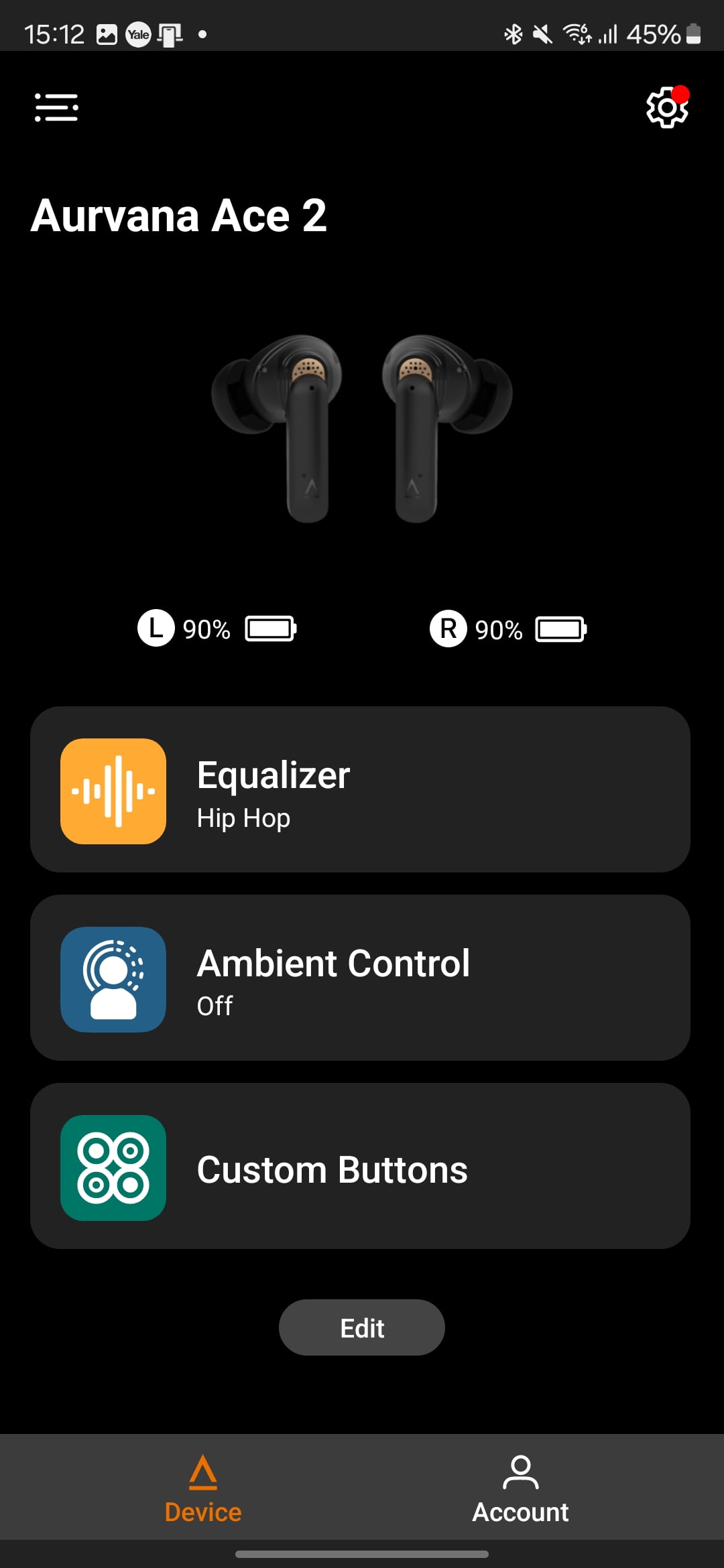Tap the Edit button
The width and height of the screenshot is (724, 1568).
[361, 1327]
